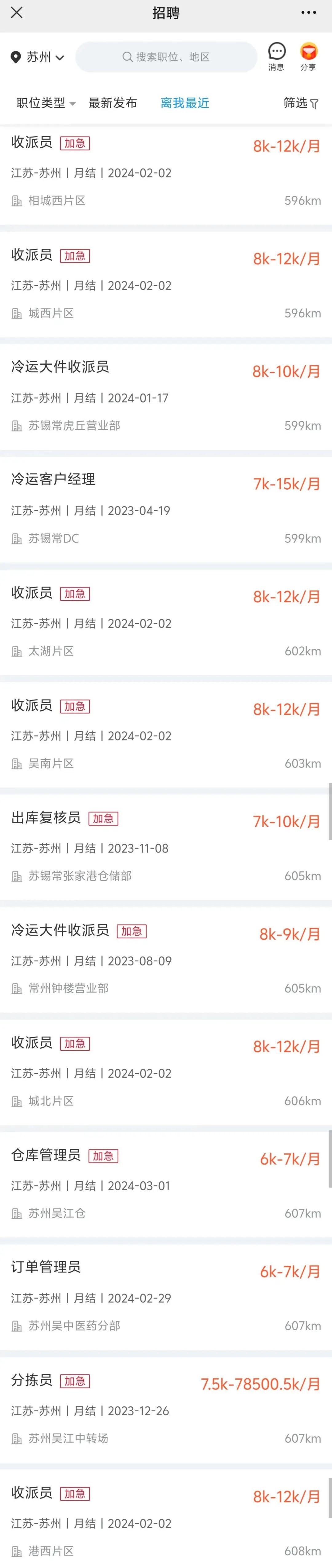Open the three-dot overflow menu

click(x=308, y=13)
